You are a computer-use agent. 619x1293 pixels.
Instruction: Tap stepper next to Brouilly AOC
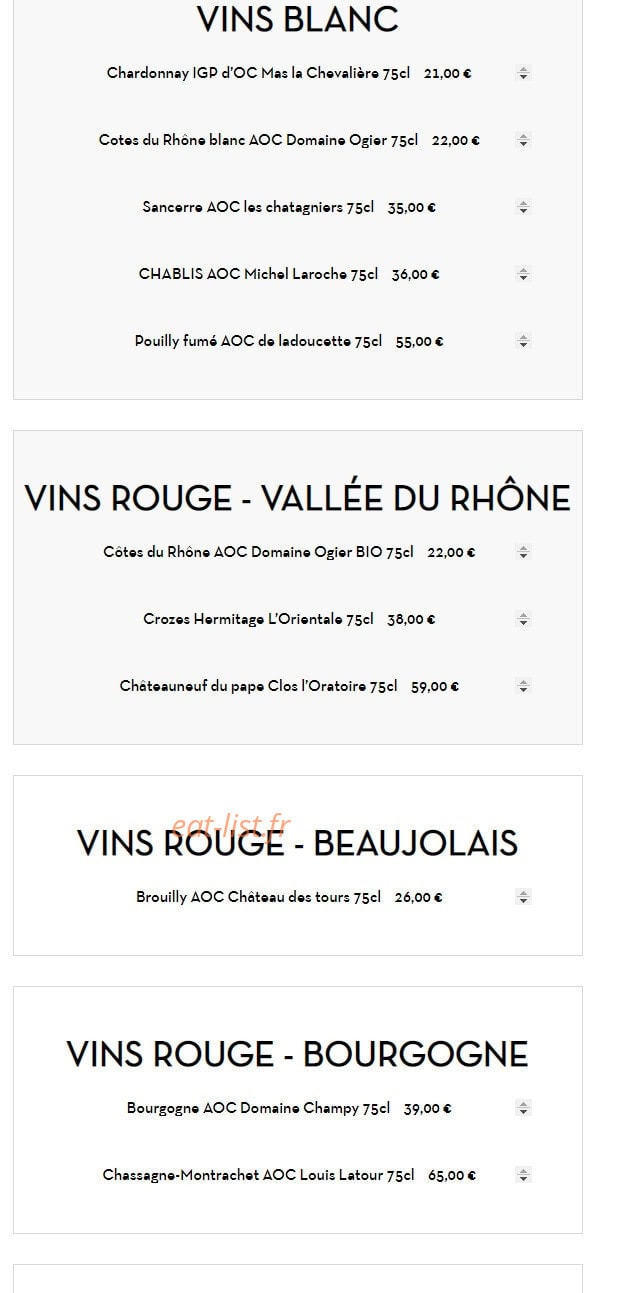523,897
